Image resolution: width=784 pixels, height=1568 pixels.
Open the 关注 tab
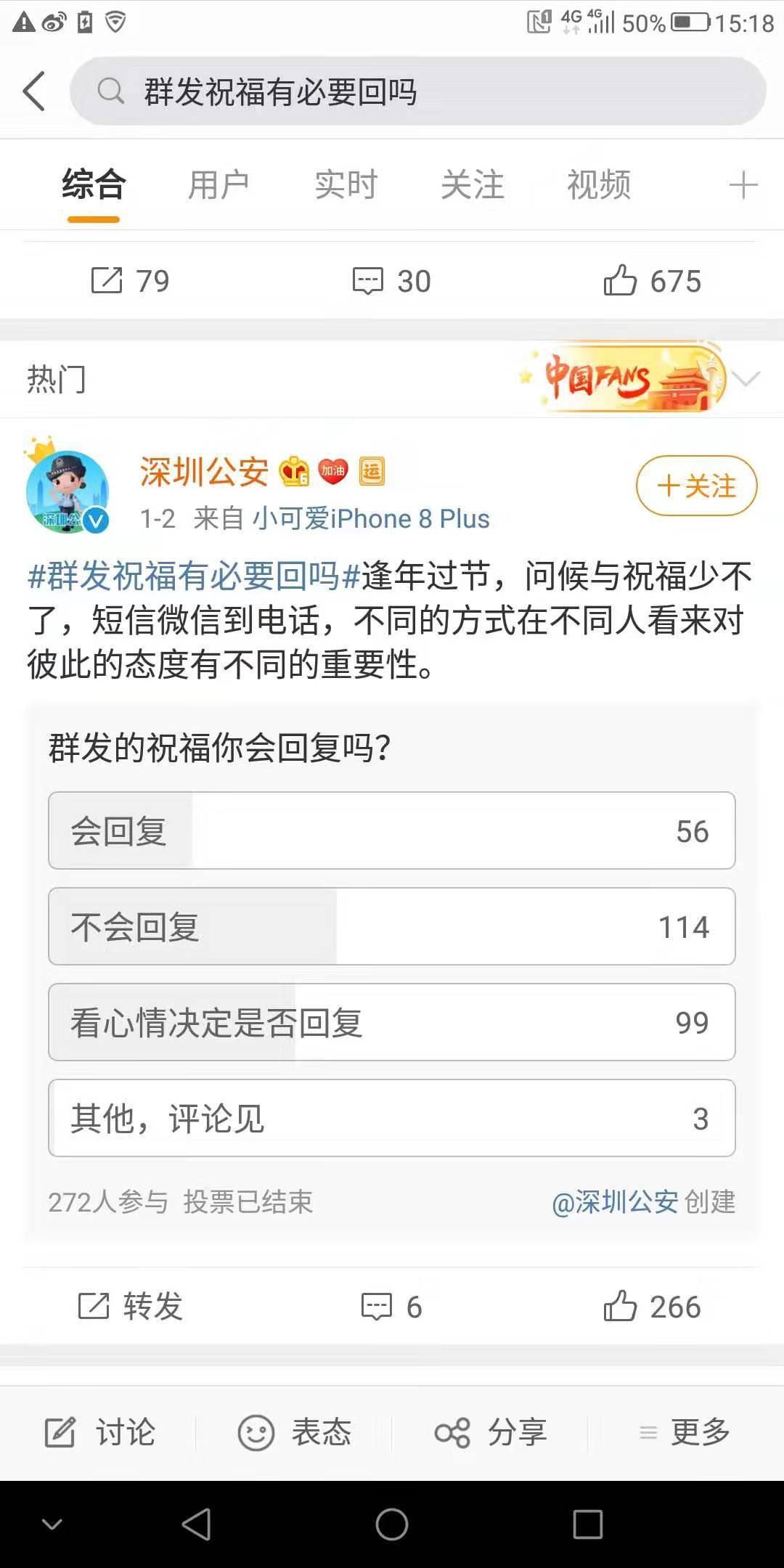[472, 184]
